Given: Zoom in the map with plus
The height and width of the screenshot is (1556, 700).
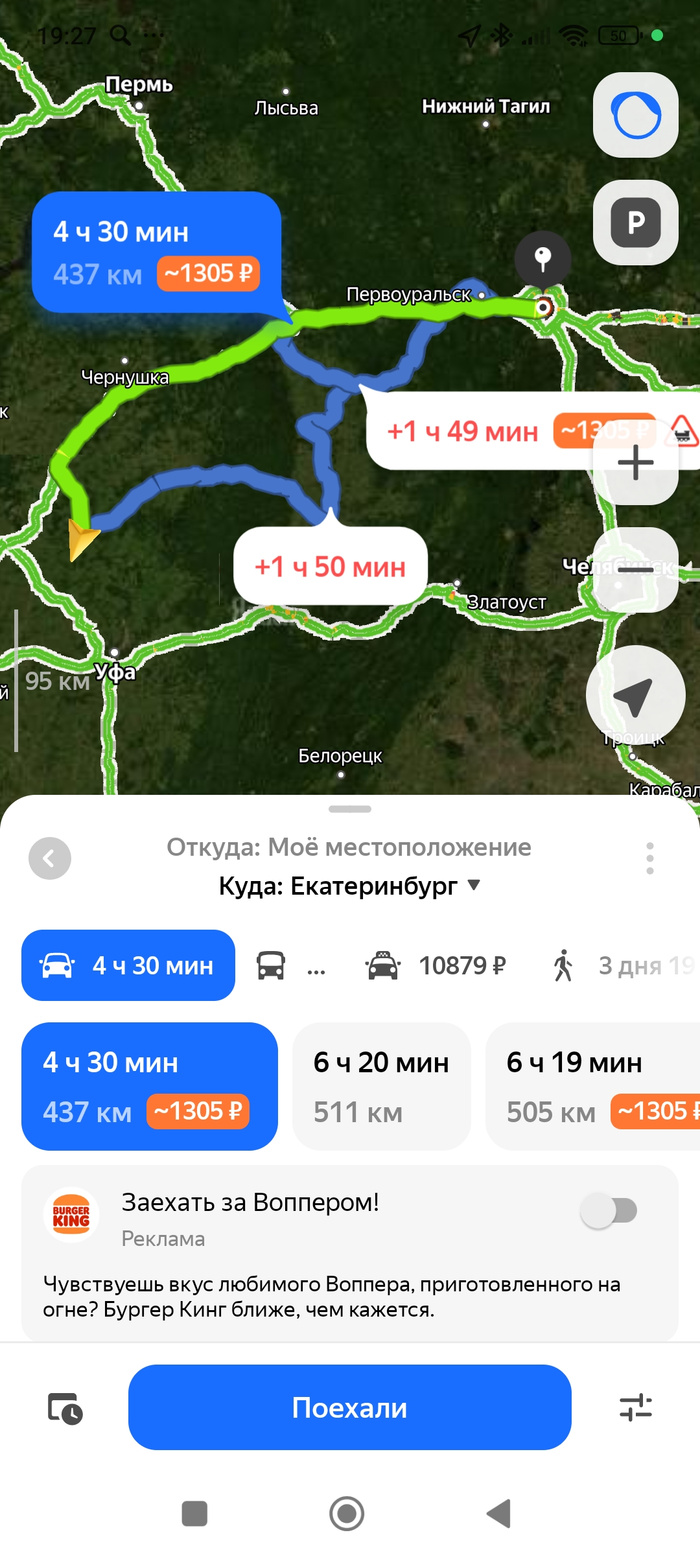Looking at the screenshot, I should [x=635, y=462].
